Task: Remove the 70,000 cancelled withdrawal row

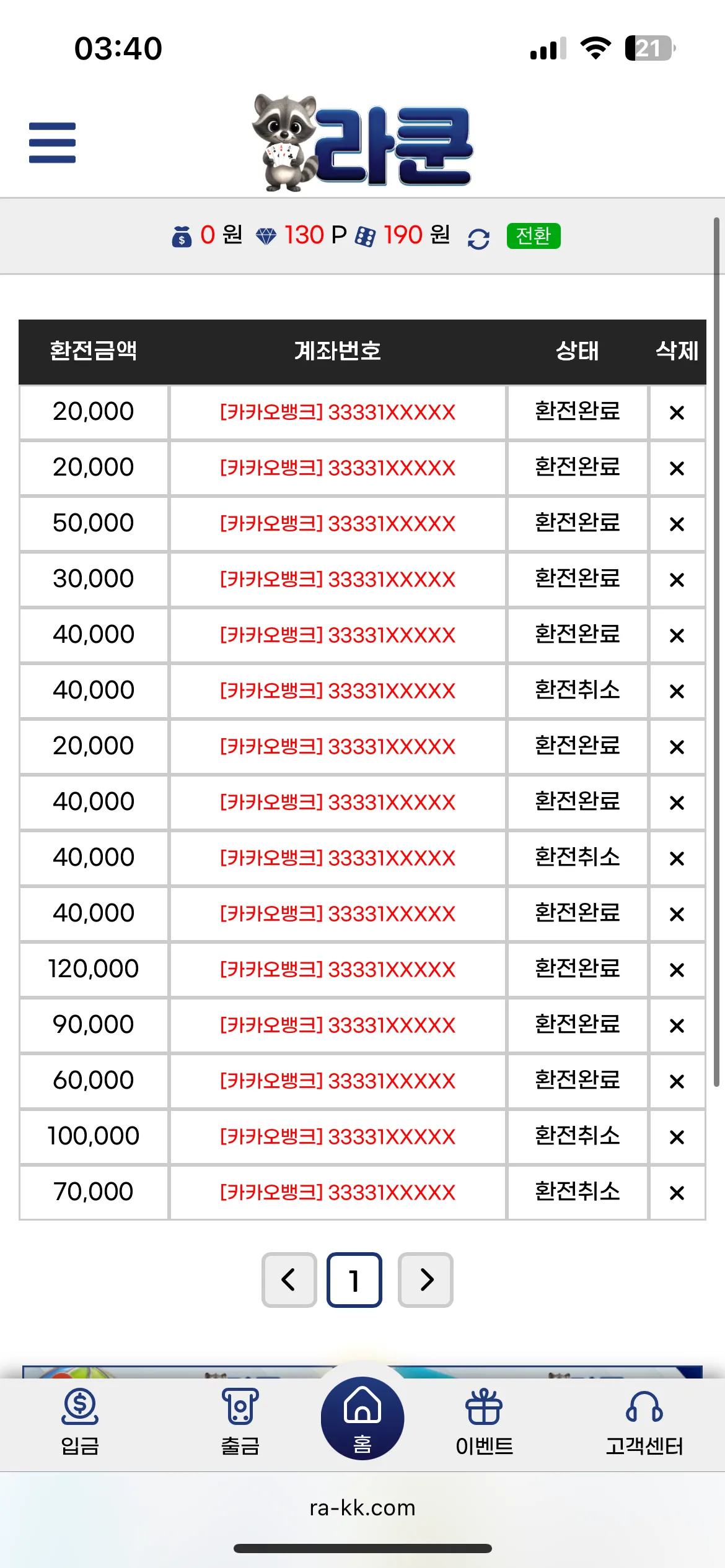Action: click(x=677, y=1193)
